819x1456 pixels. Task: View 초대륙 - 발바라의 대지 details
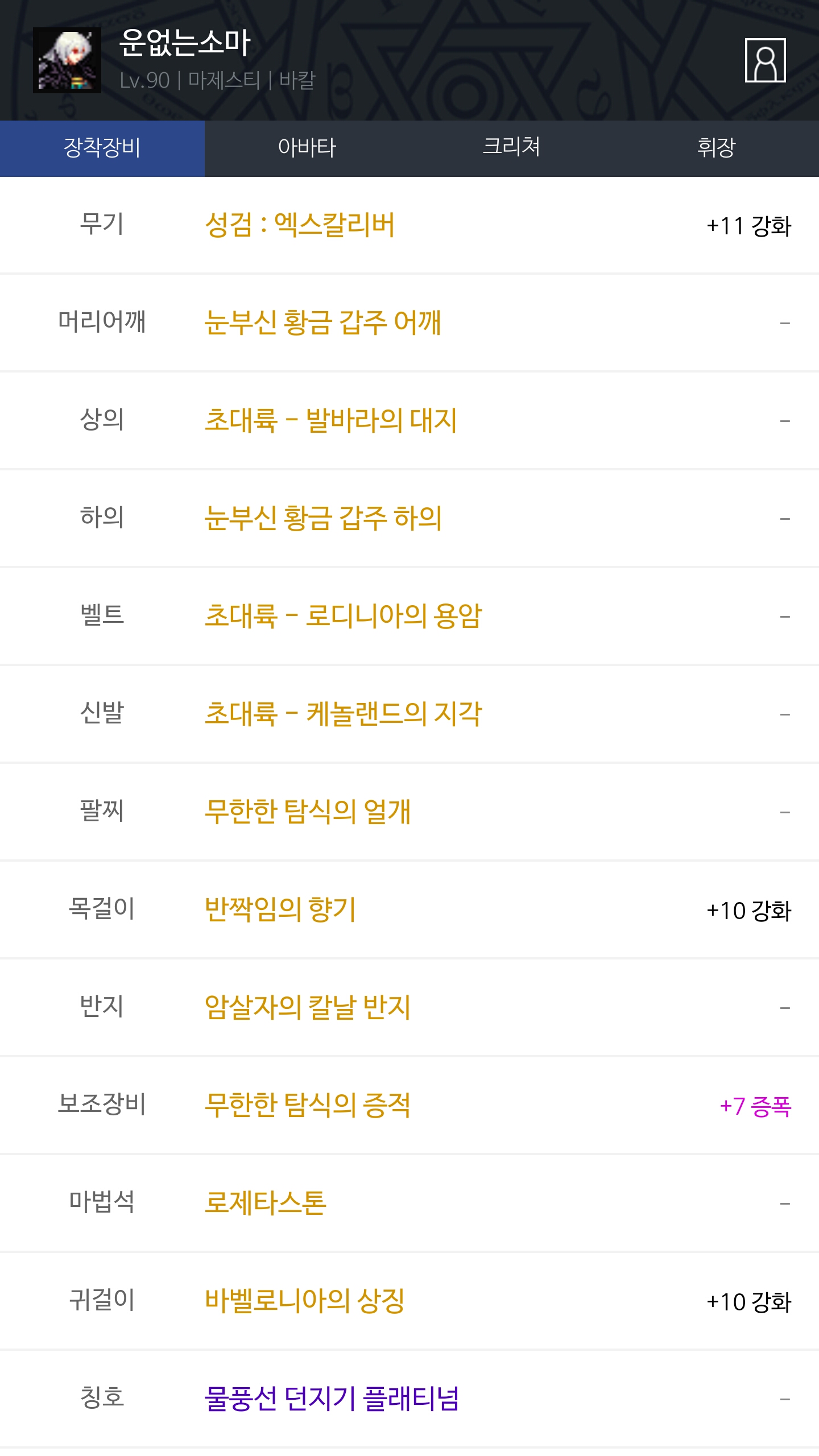[330, 421]
